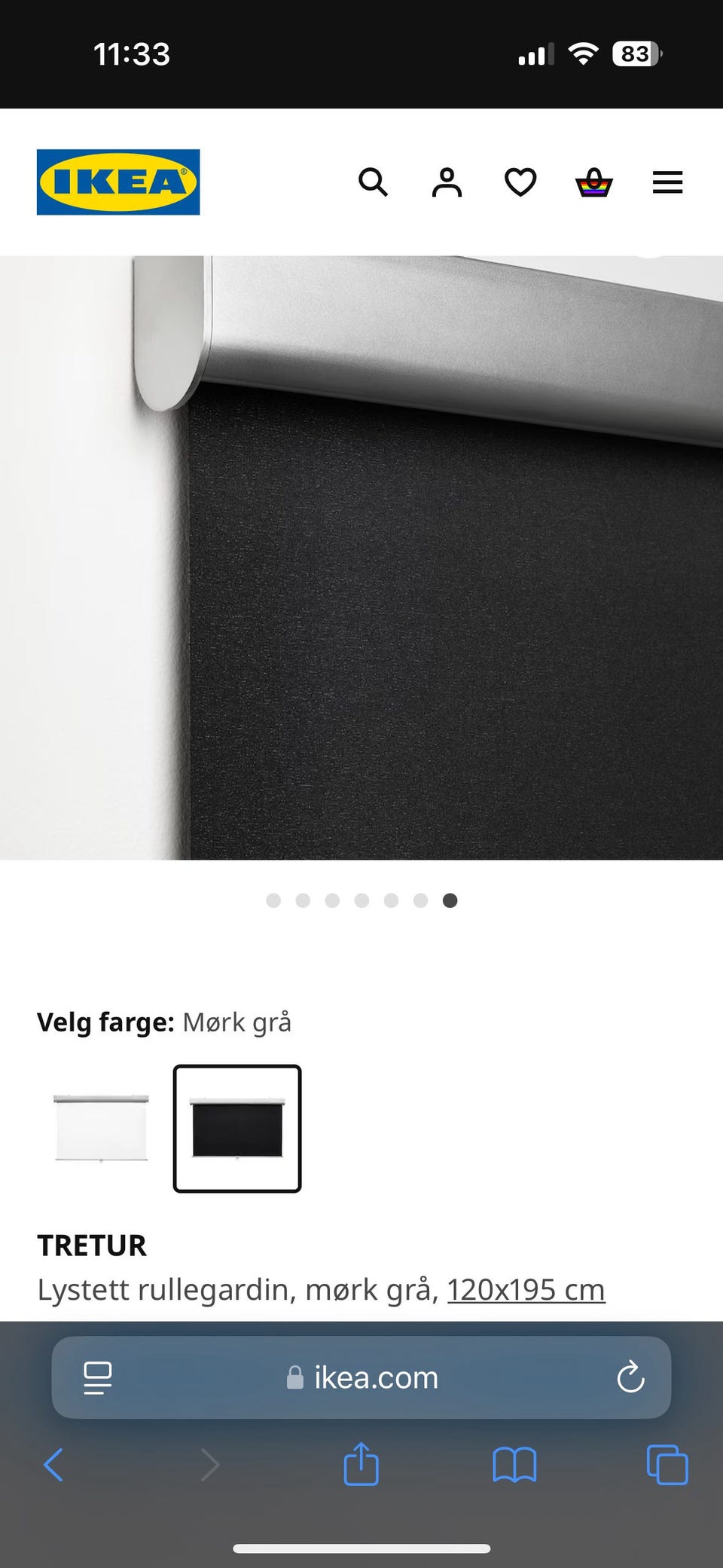Tap the ikea.com address bar
This screenshot has height=1568, width=723.
point(361,1377)
